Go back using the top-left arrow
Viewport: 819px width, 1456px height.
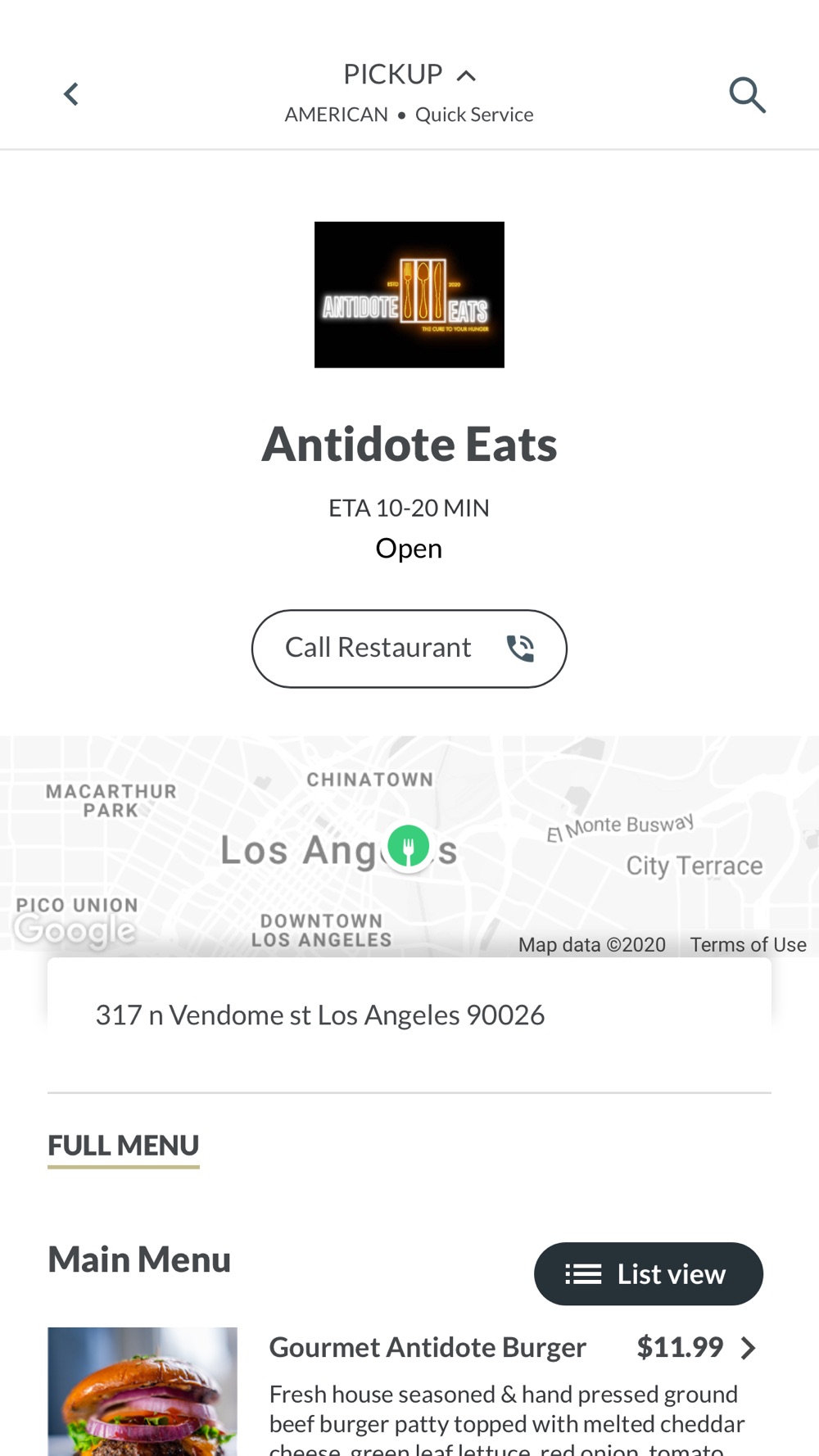[x=71, y=94]
